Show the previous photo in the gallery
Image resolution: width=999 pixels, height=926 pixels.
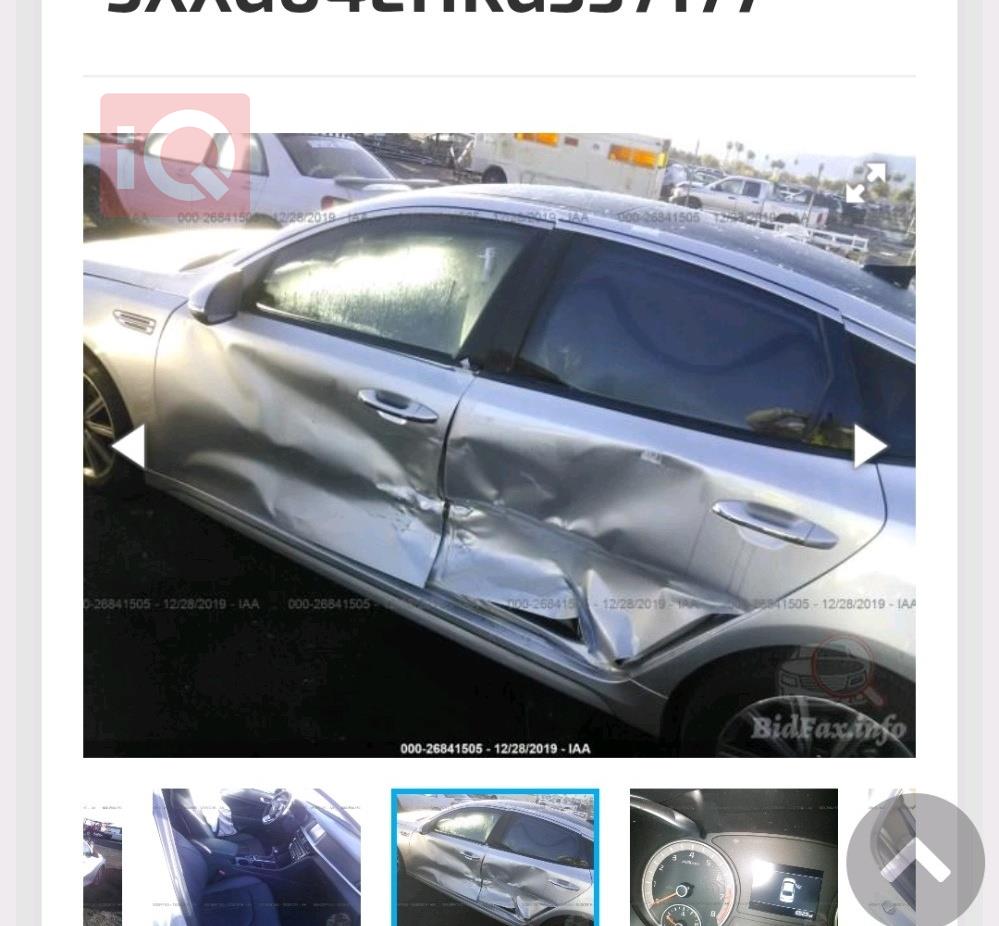(x=128, y=446)
